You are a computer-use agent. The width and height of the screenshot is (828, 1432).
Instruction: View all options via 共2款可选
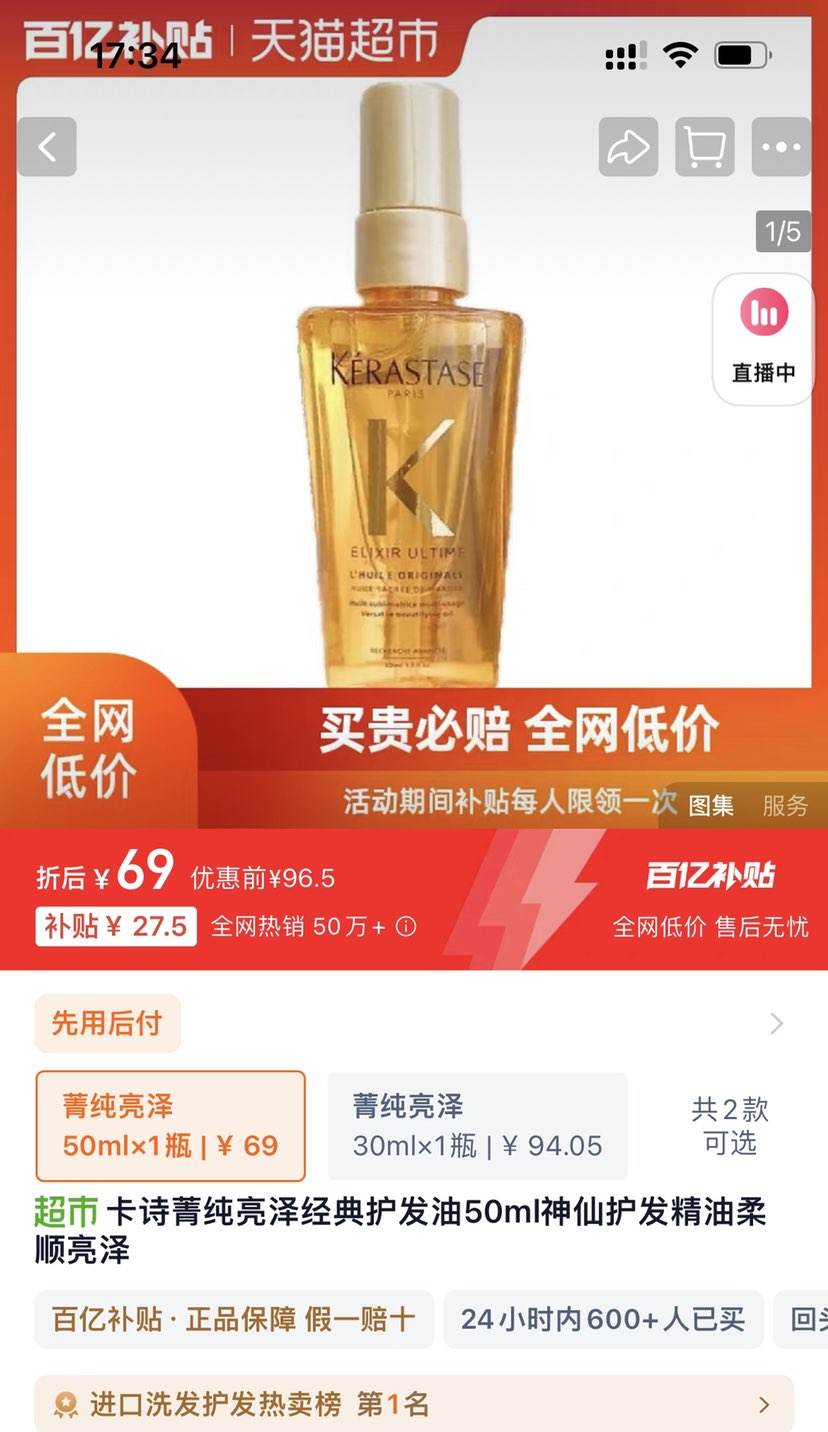click(730, 1126)
